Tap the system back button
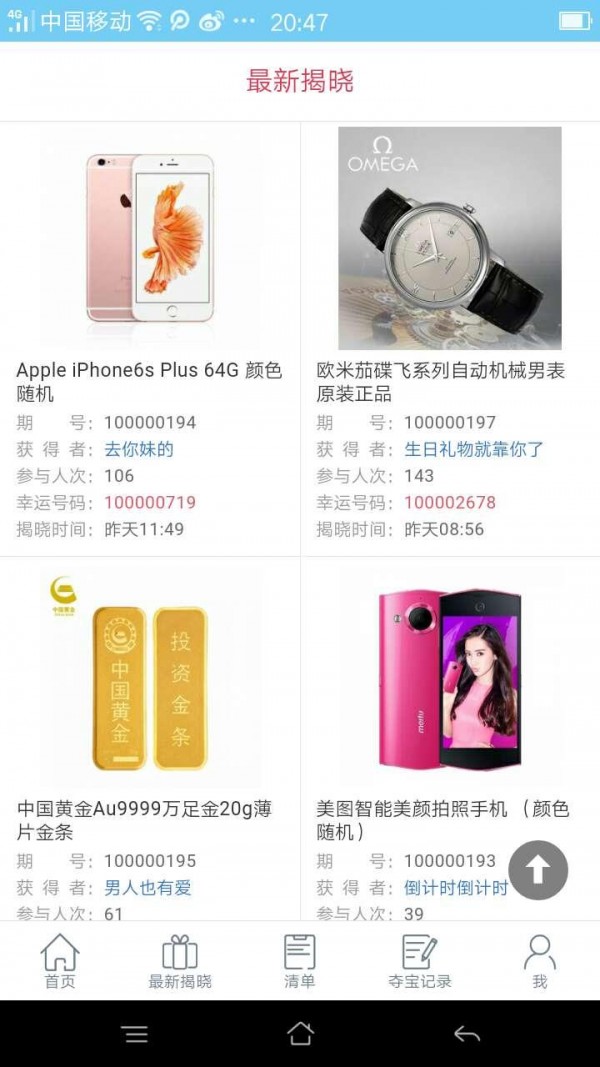 point(466,1034)
